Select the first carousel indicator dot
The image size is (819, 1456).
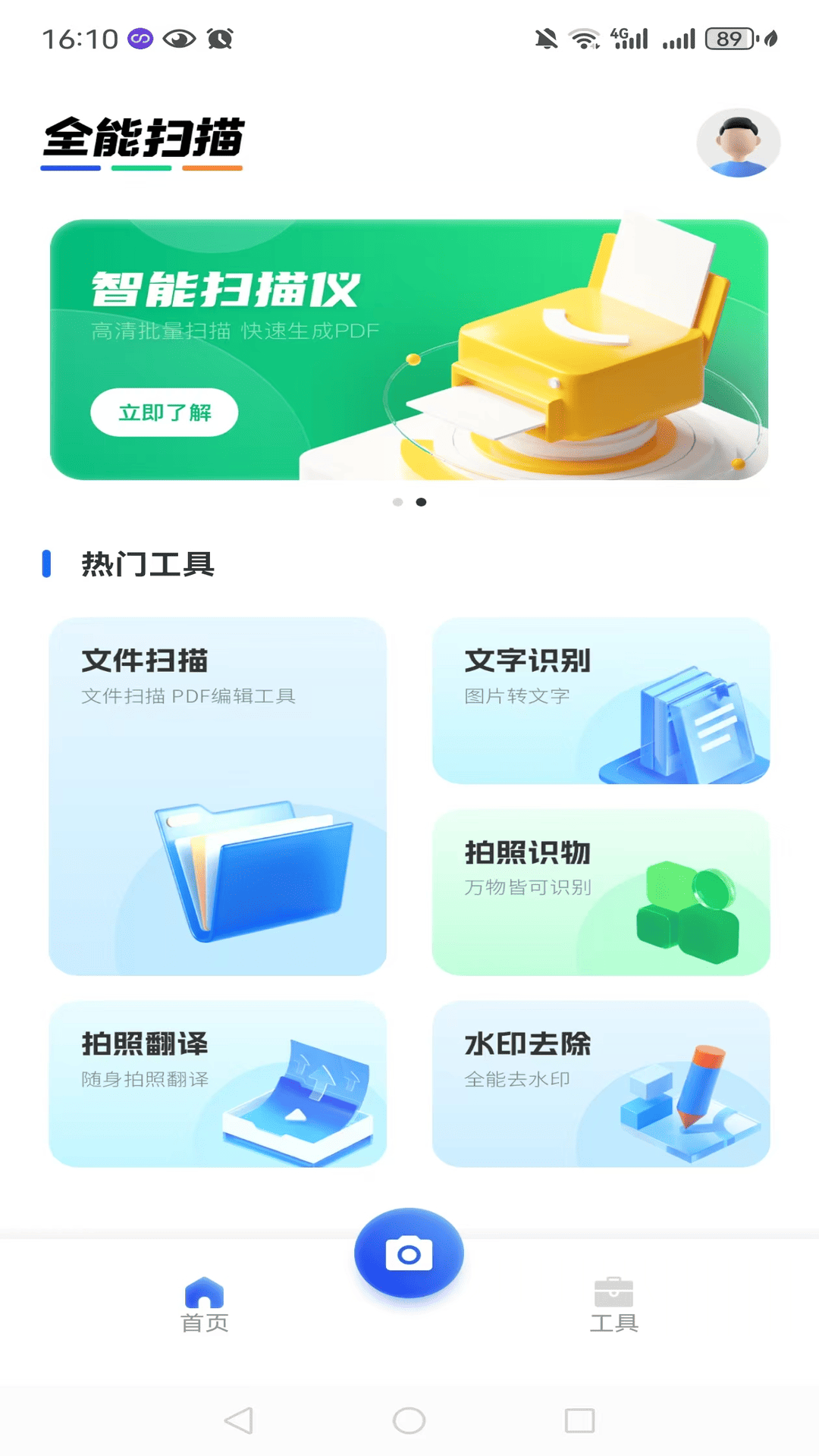pos(397,502)
